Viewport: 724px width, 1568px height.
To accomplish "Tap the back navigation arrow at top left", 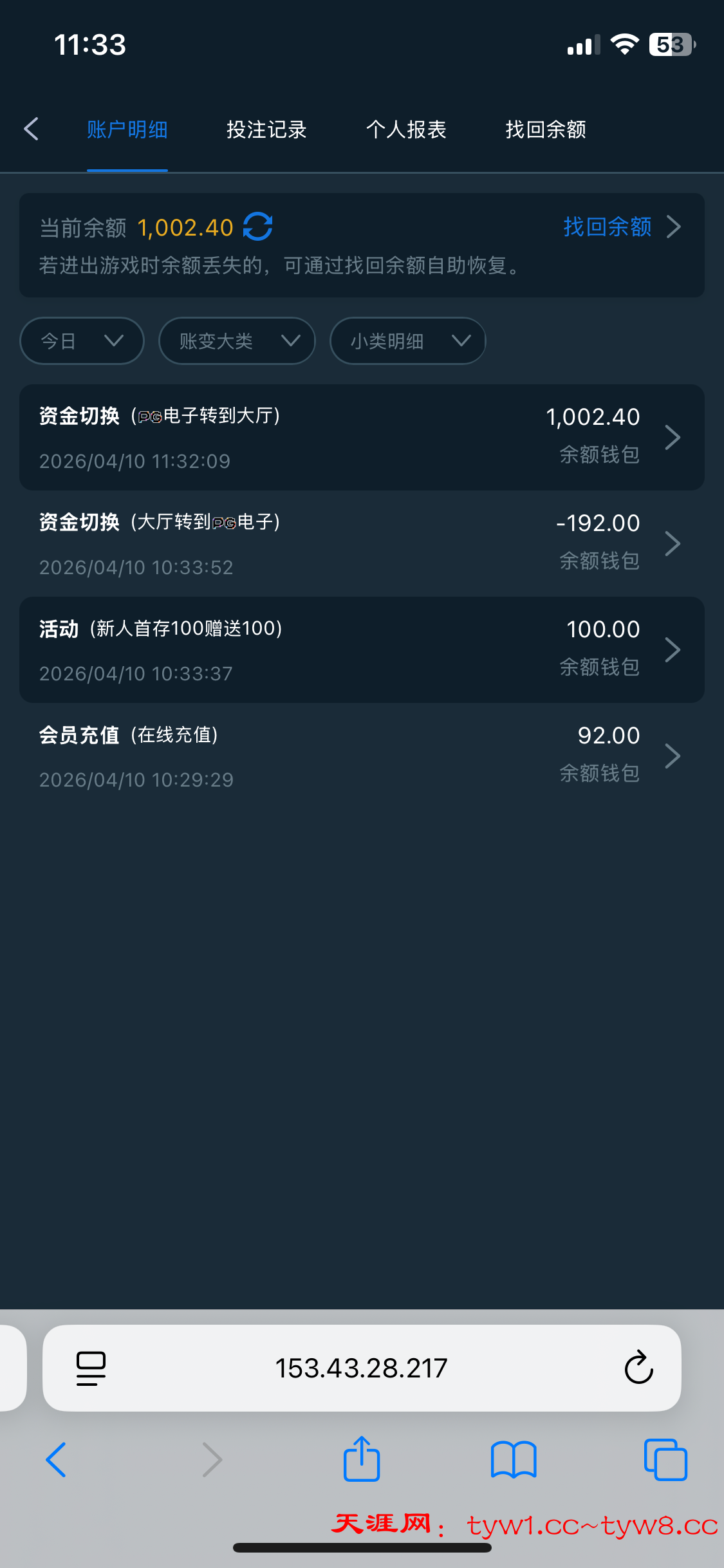I will (x=32, y=129).
